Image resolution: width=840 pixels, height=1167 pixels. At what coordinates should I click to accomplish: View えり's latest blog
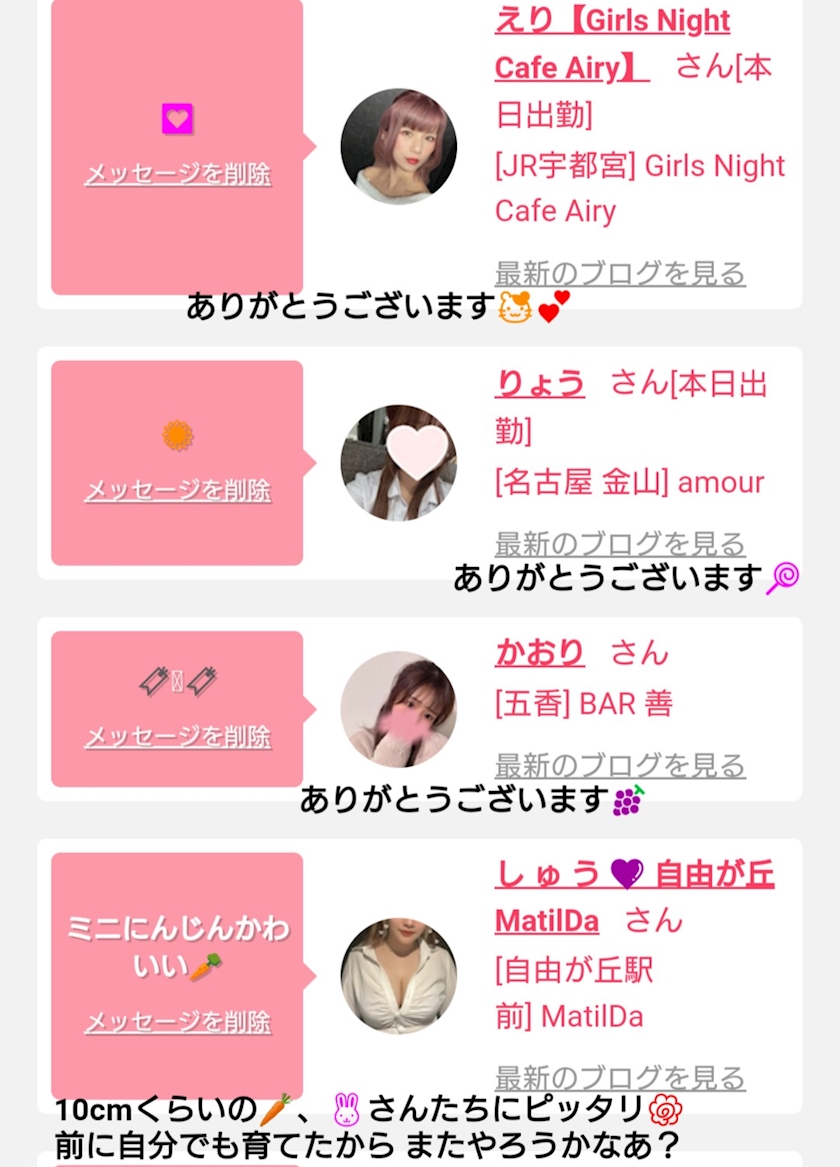coord(620,272)
